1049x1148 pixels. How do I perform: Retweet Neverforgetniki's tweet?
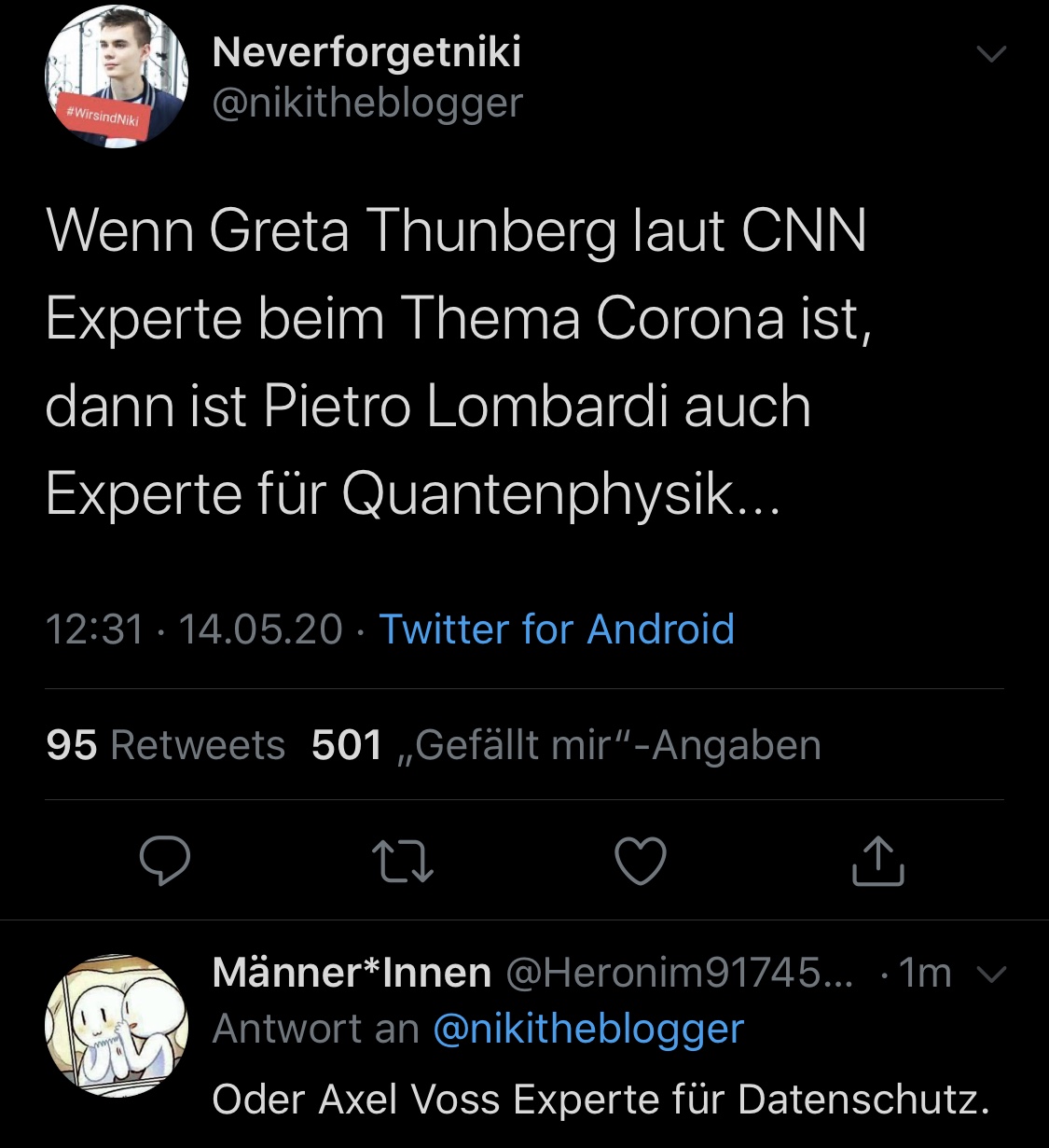point(402,861)
